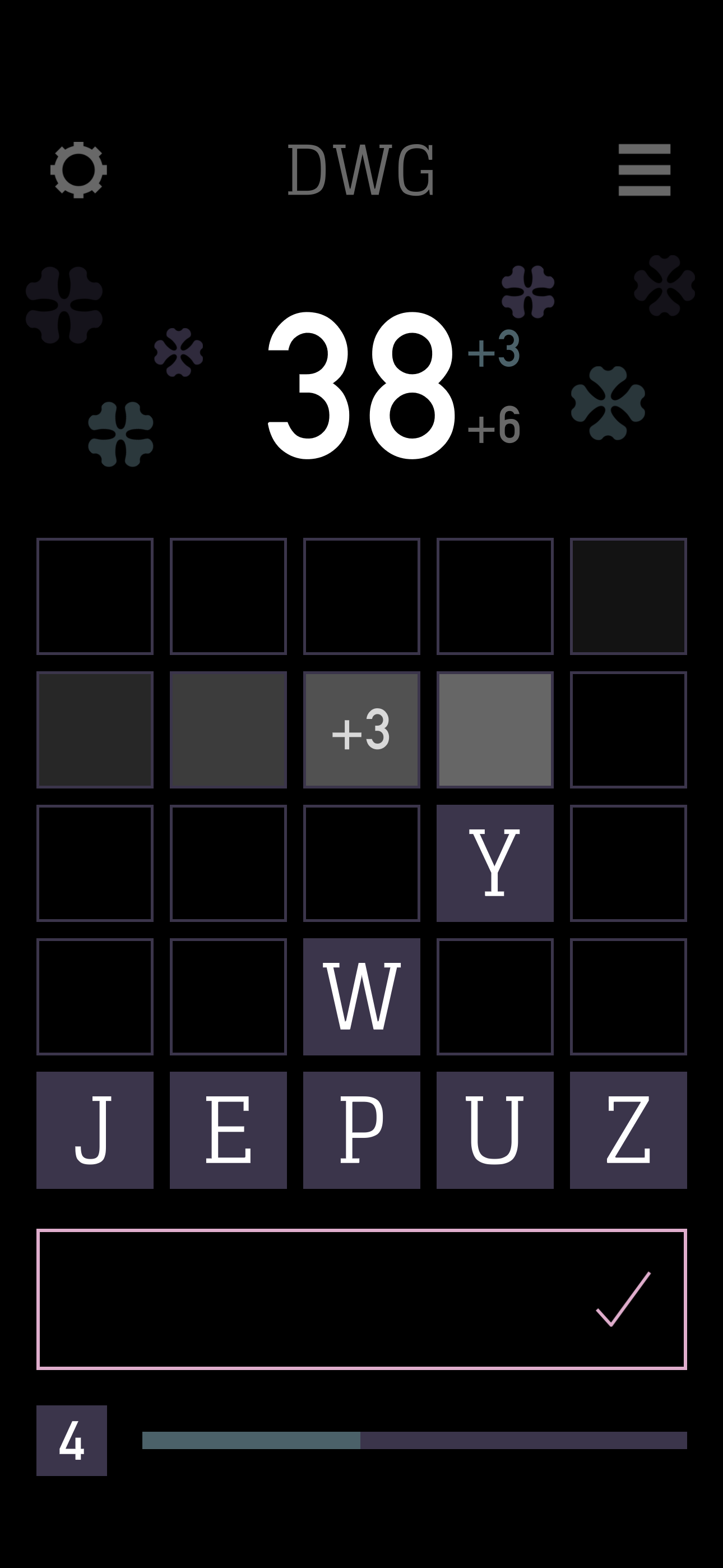
Task: Select the letter tile Z
Action: point(628,1130)
